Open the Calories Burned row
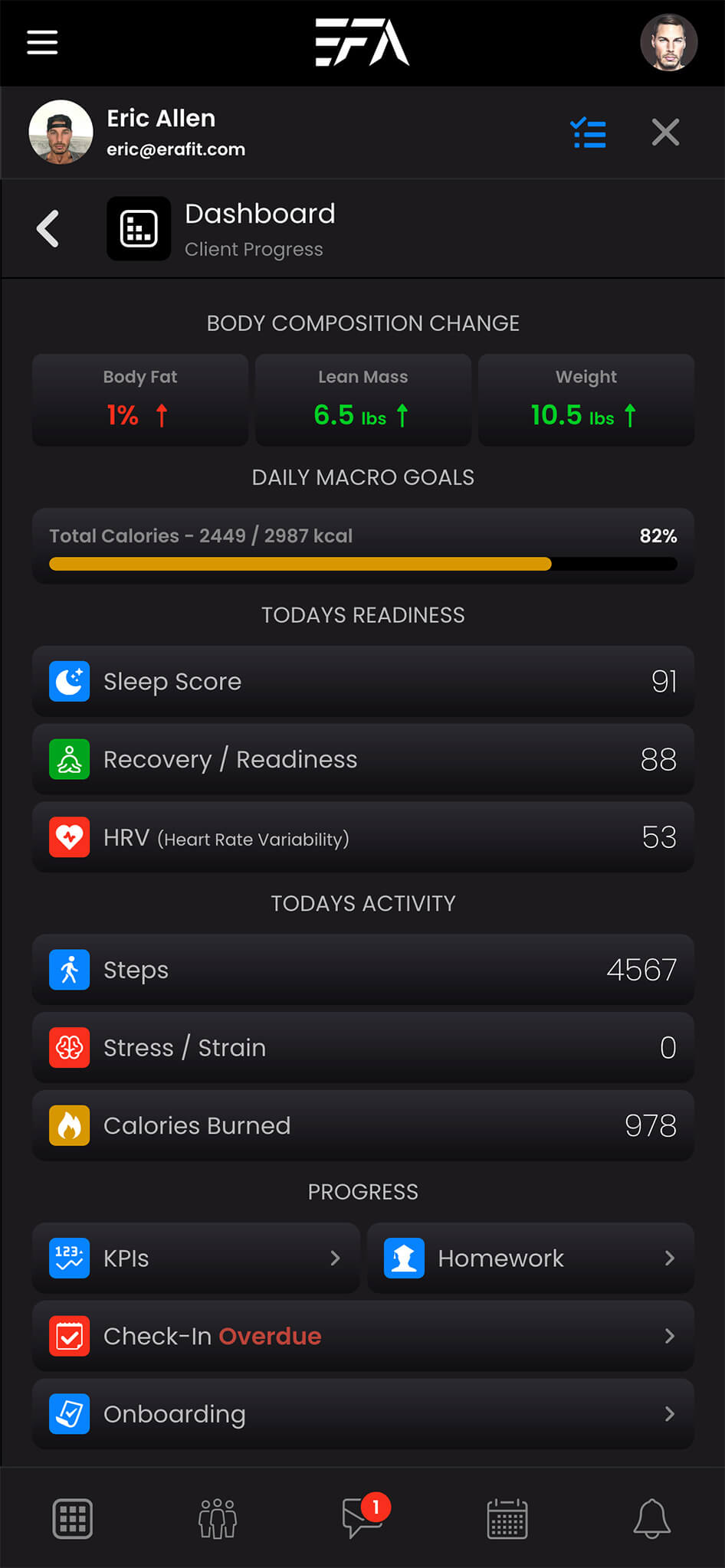Viewport: 725px width, 1568px height. (x=363, y=1126)
